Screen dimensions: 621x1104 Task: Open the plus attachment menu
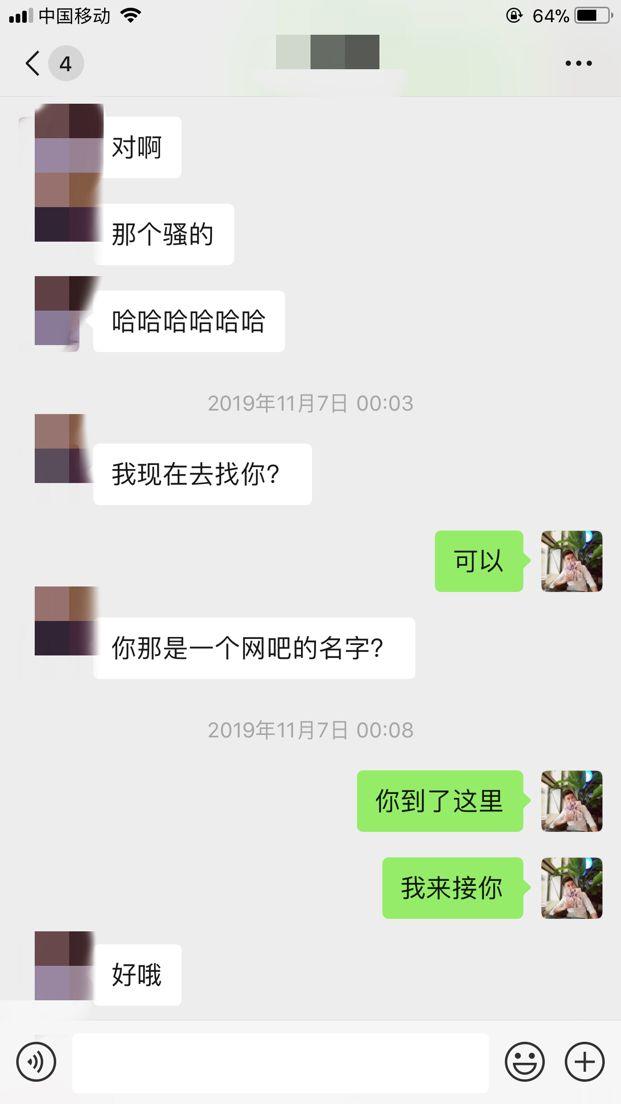[x=585, y=1061]
